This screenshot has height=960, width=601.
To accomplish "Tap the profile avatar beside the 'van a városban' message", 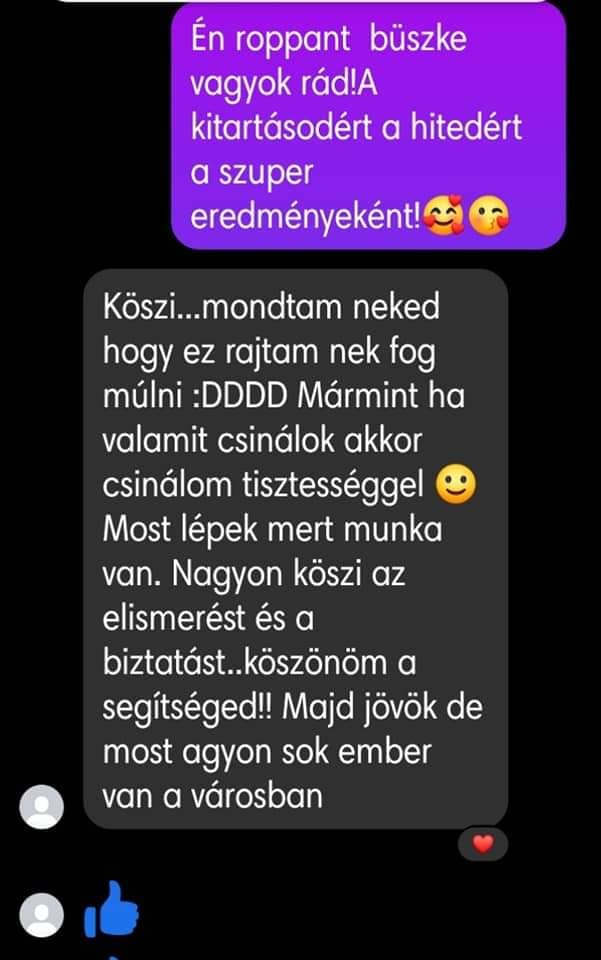I will click(x=42, y=808).
